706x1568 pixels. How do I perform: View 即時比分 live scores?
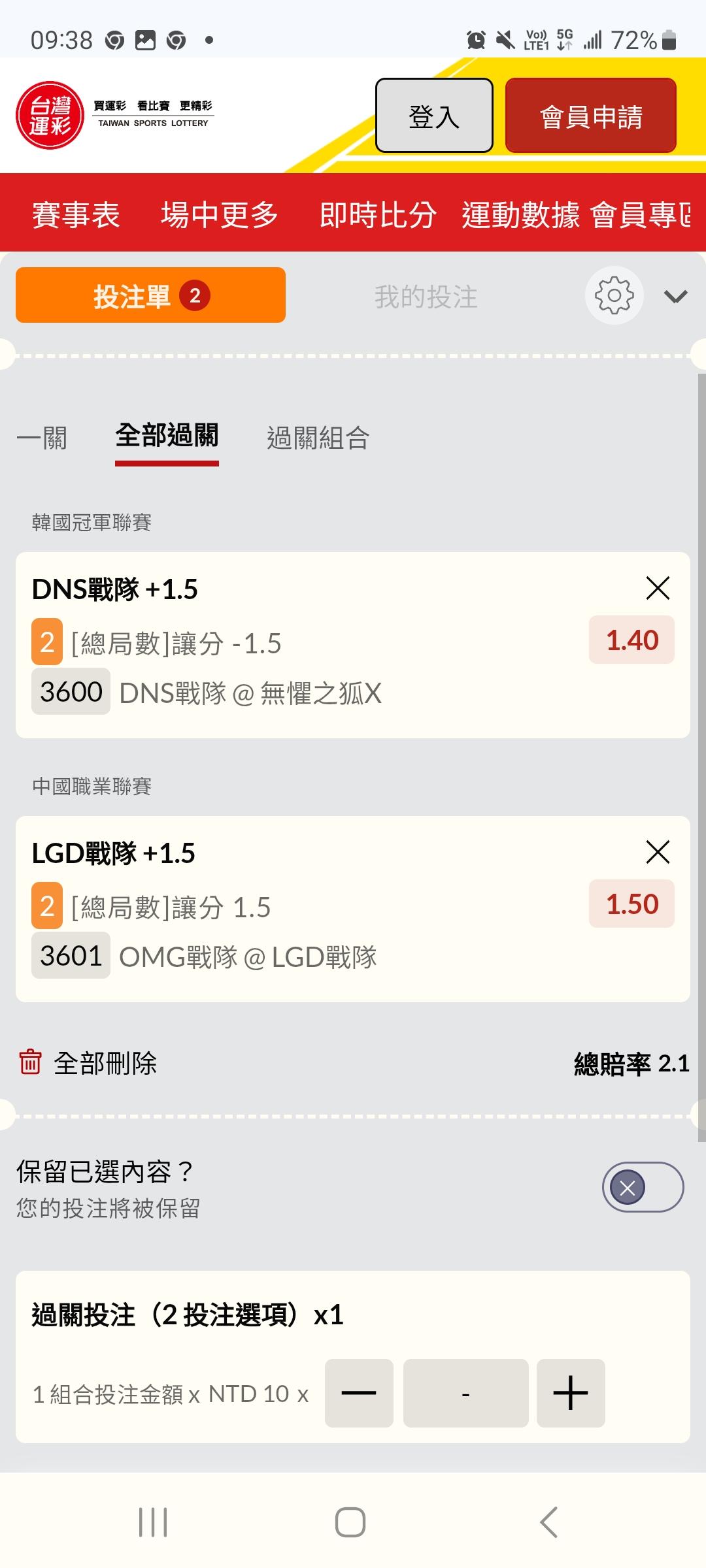click(x=378, y=214)
